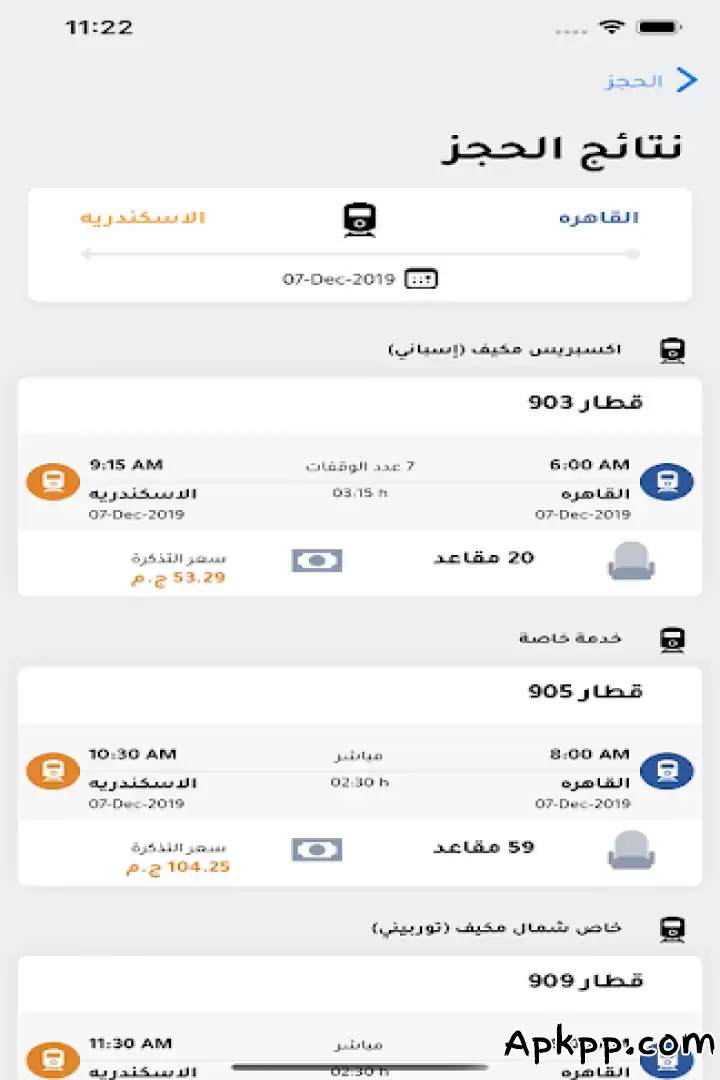Click the banknote icon on the قطار 905 card
The height and width of the screenshot is (1080, 720).
click(x=317, y=851)
